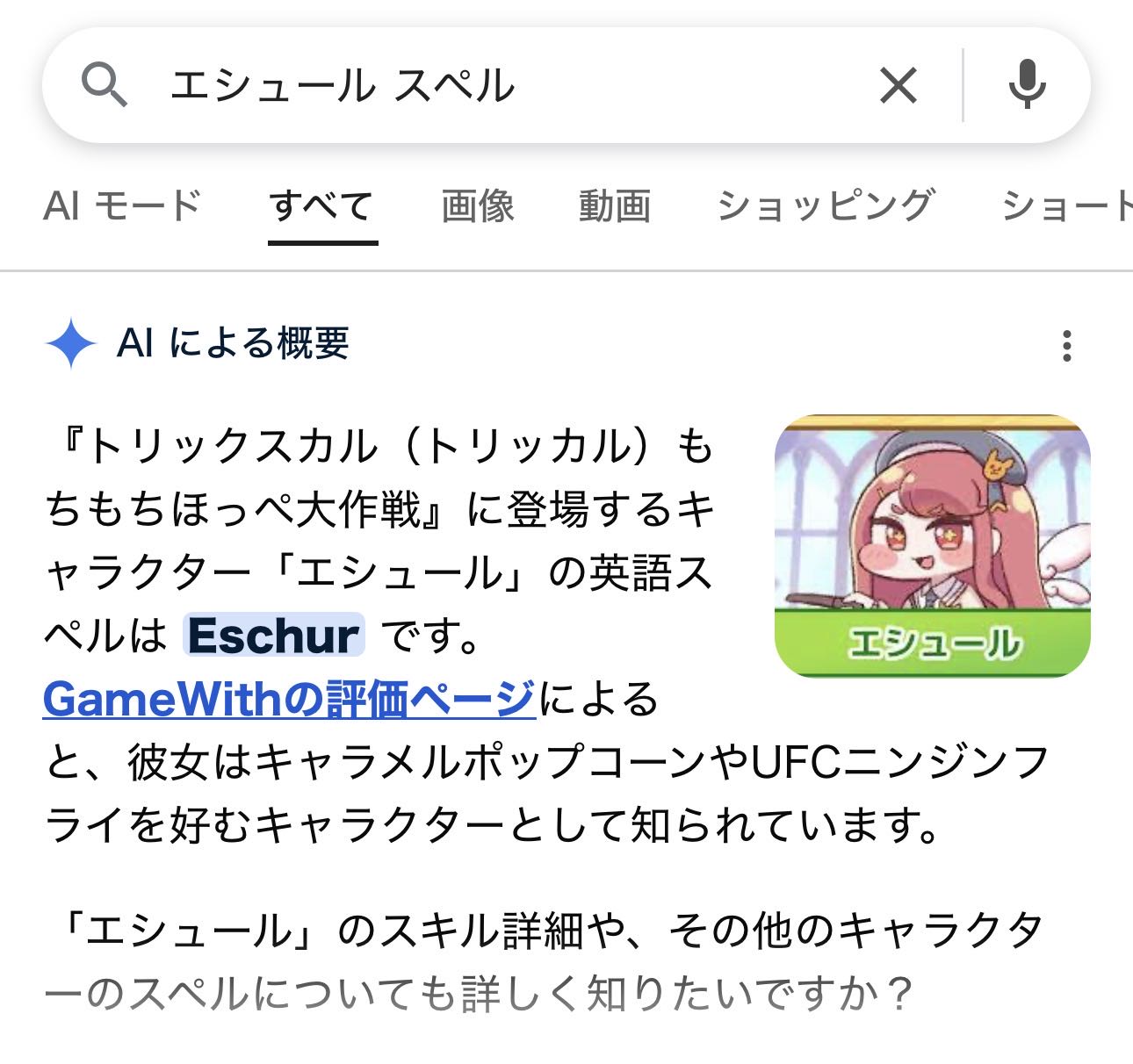Switch to the 画像 tab

point(477,207)
